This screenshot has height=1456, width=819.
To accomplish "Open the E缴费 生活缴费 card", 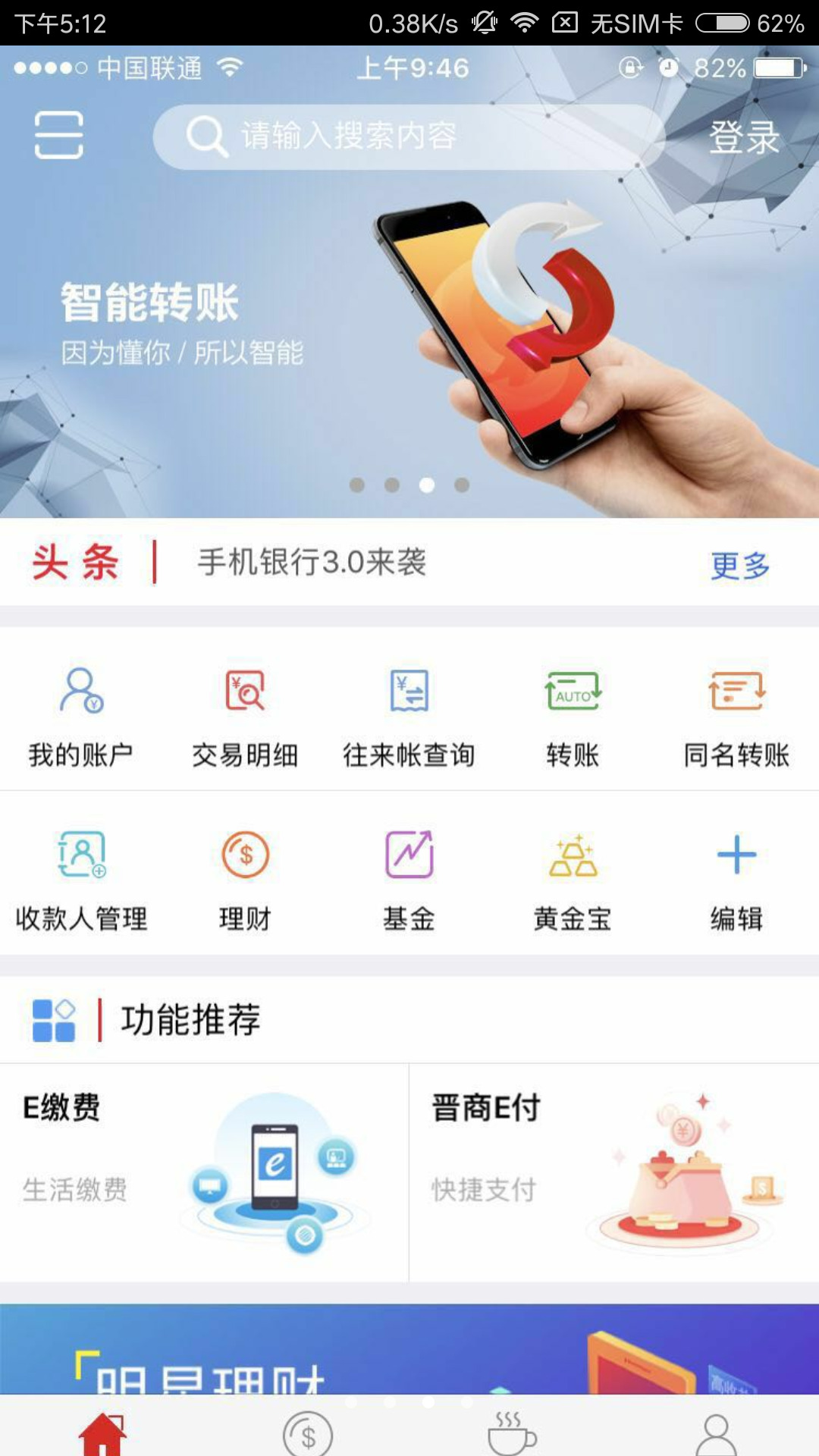I will pos(203,1172).
